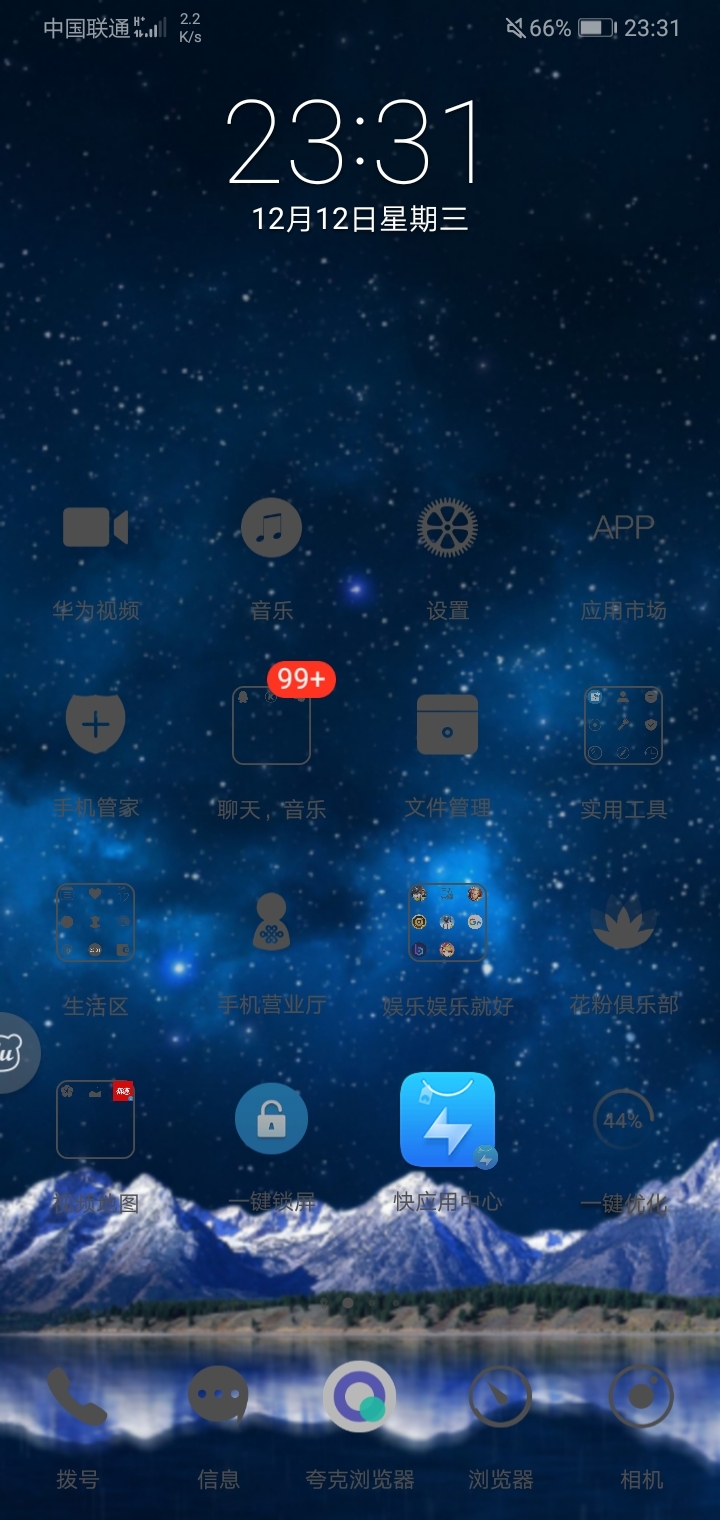Open the 娱乐娱乐就好 folder
Image resolution: width=720 pixels, height=1520 pixels.
447,922
